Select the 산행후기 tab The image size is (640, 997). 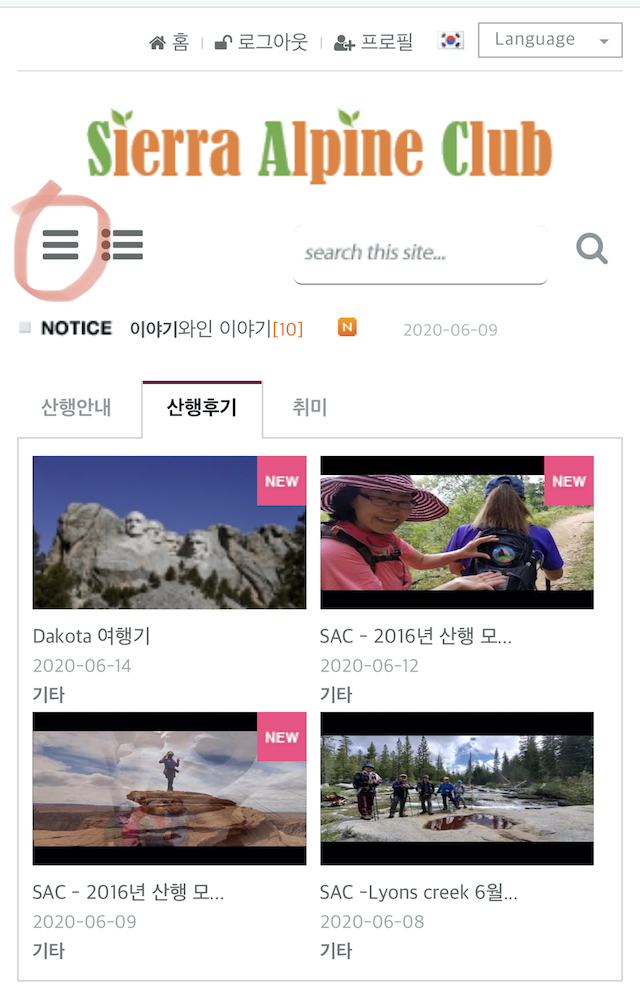[201, 408]
